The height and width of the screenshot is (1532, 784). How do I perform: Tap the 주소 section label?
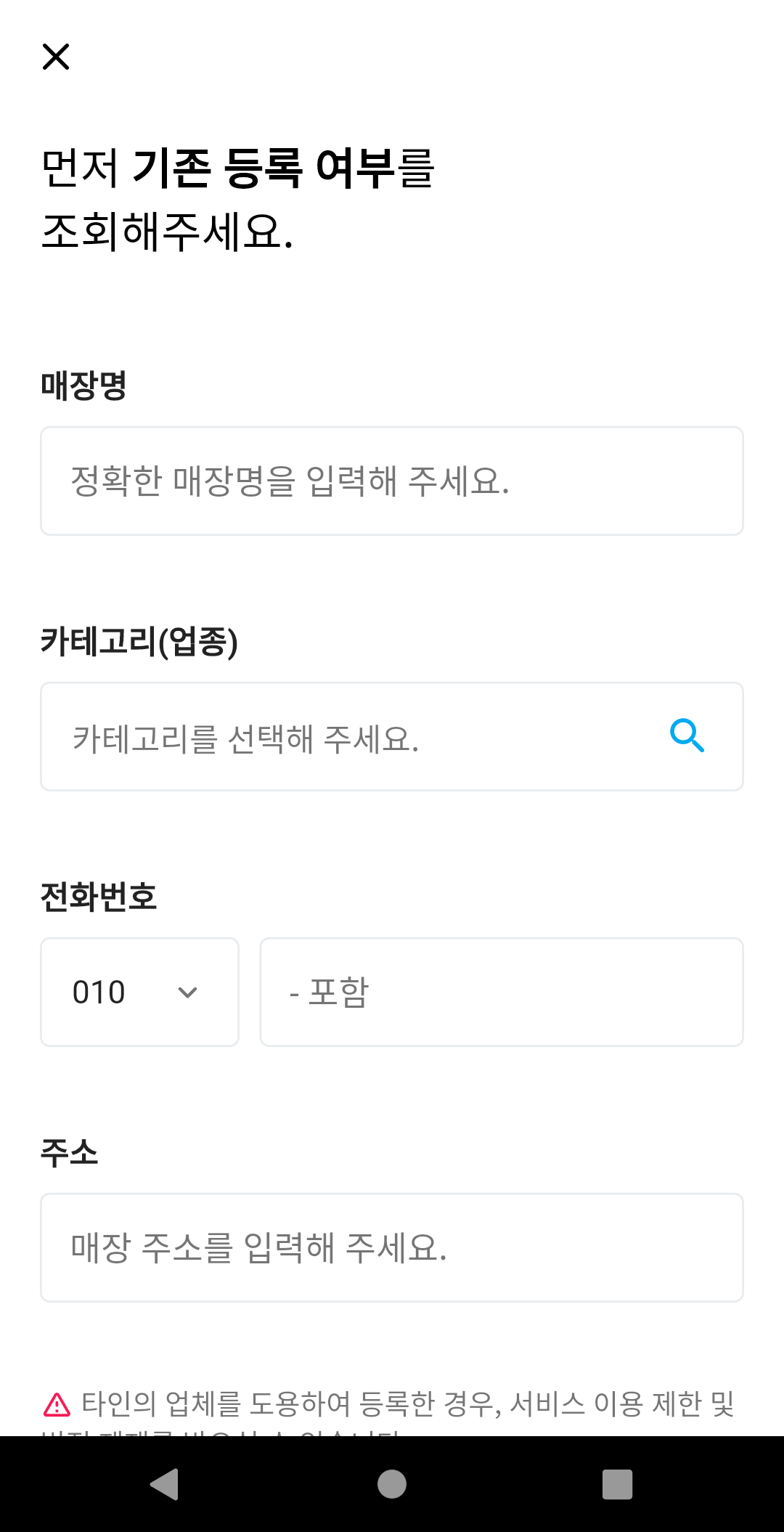tap(70, 1152)
